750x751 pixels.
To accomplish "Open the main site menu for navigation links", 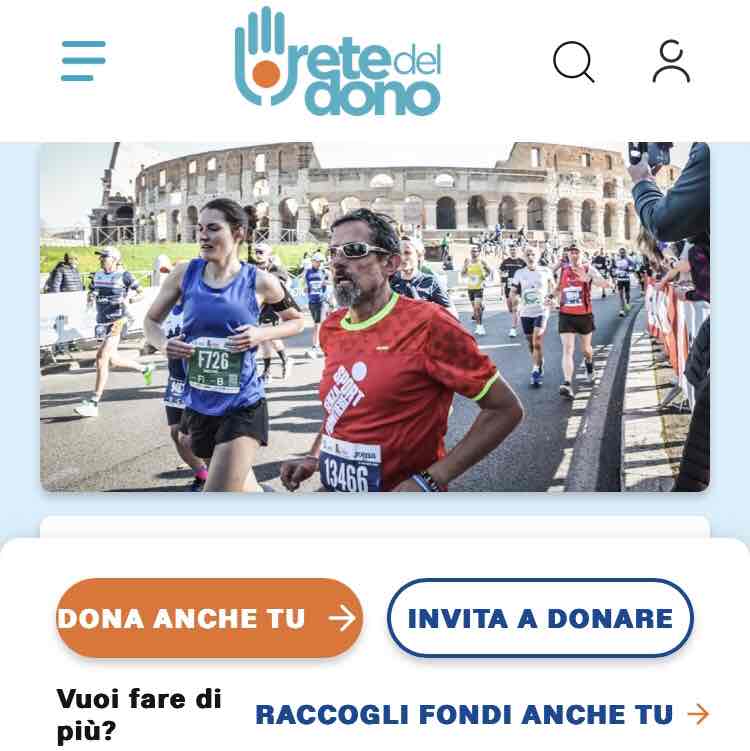I will click(x=82, y=59).
